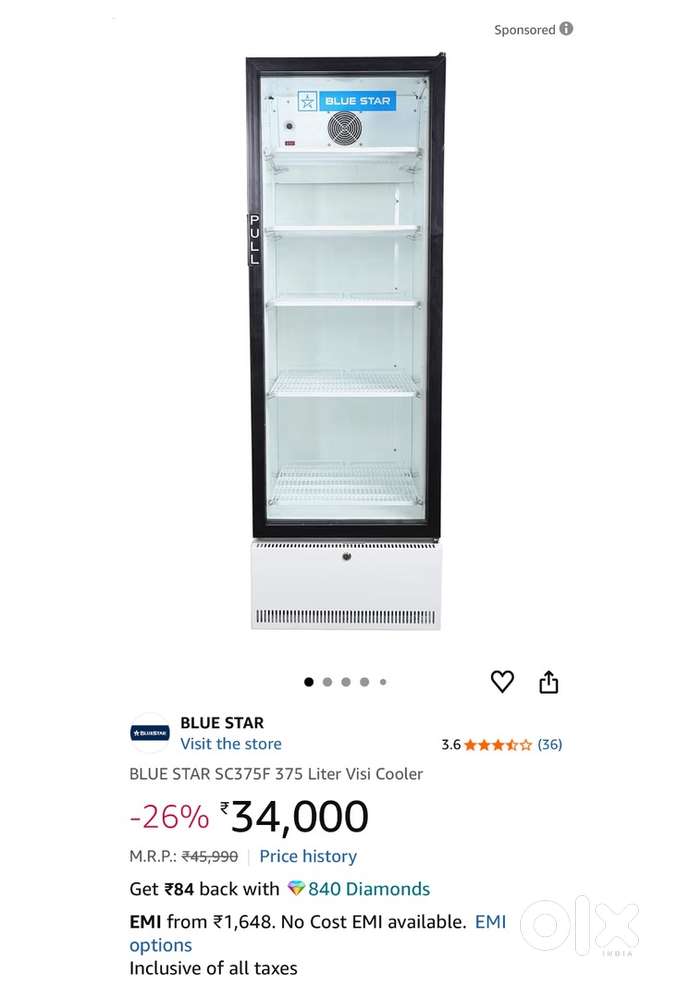This screenshot has height=999, width=677.
Task: Tap the Sponsored info icon
Action: point(566,29)
